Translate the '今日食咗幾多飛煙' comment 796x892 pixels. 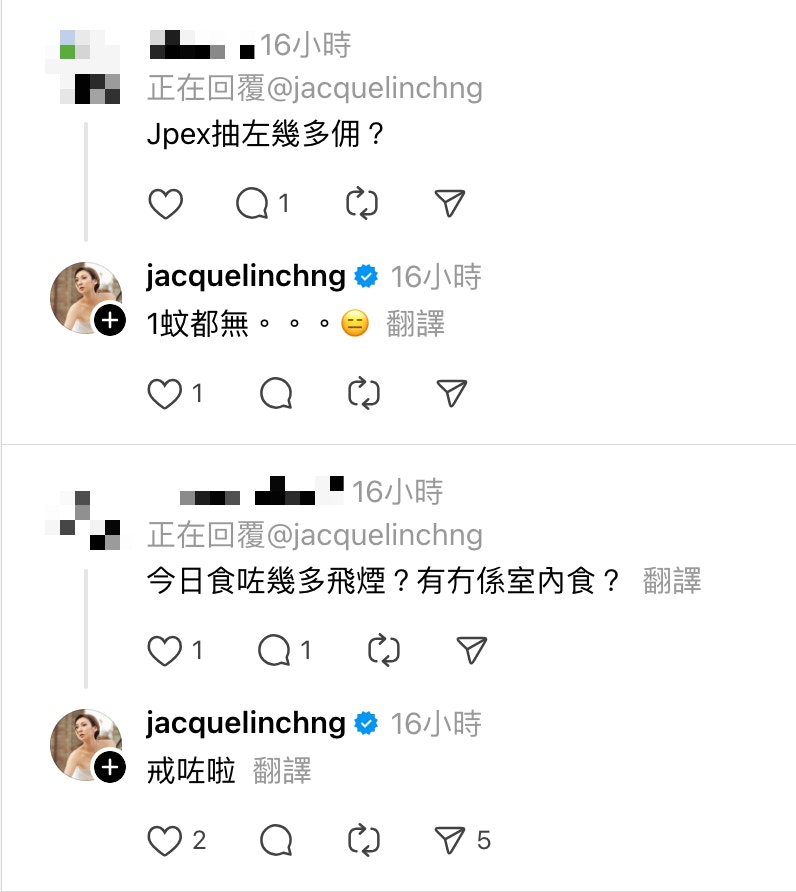point(672,580)
